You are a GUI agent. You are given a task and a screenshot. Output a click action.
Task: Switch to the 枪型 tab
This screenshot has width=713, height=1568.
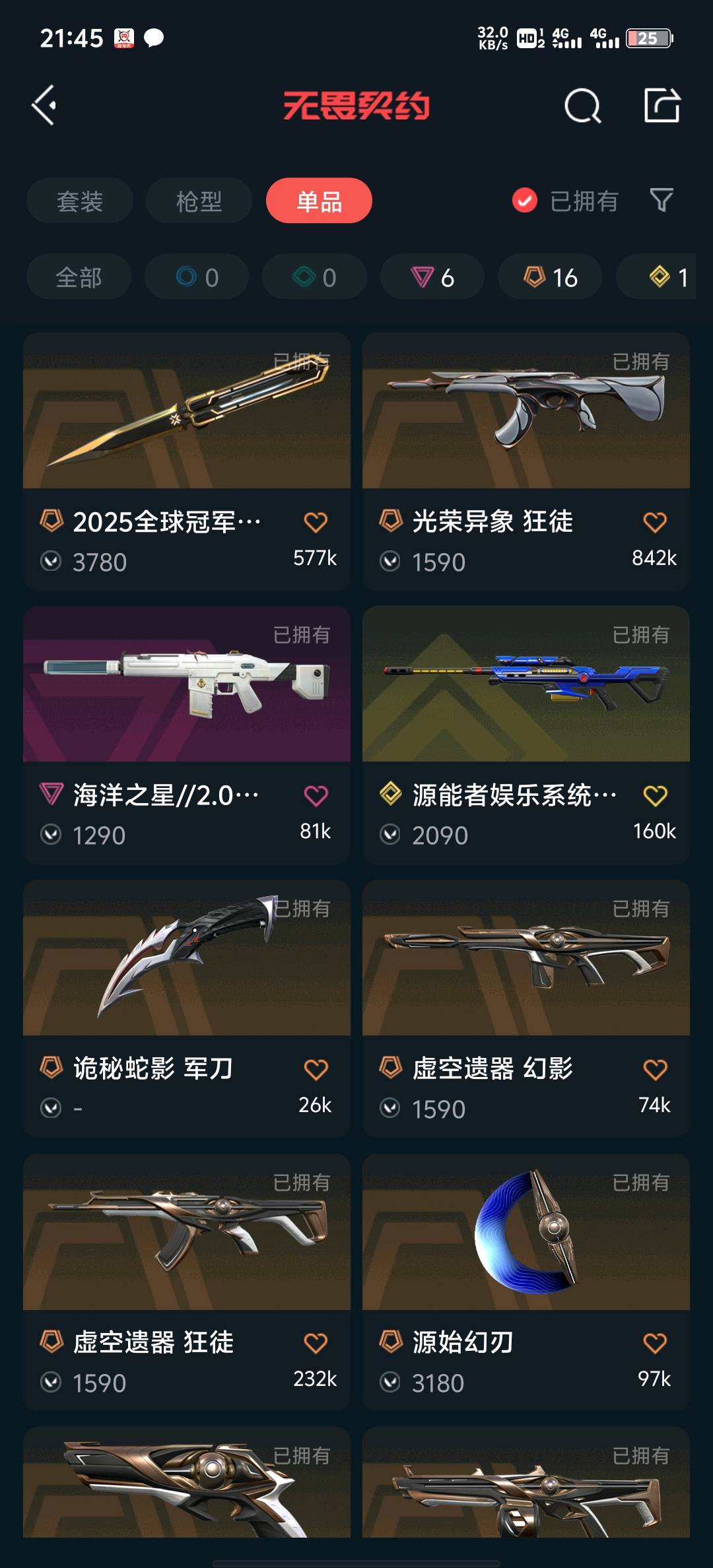click(199, 201)
